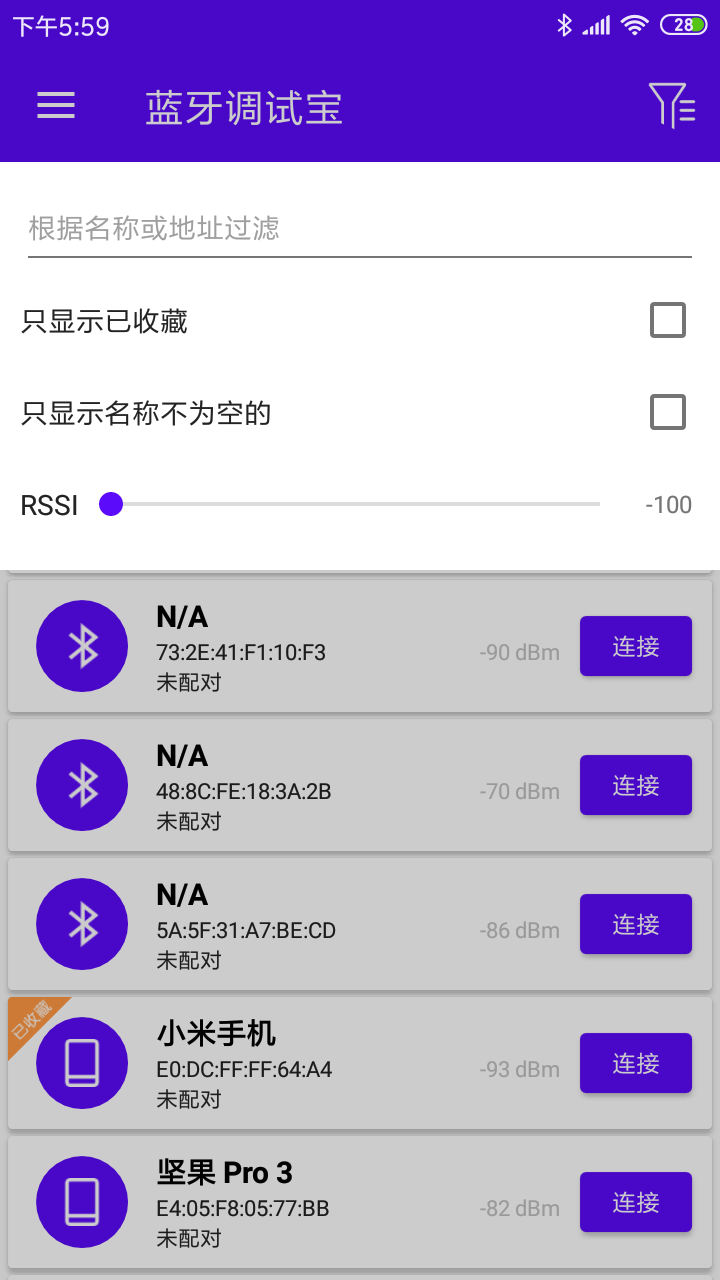Open the hamburger navigation drawer
Viewport: 720px width, 1280px height.
tap(56, 106)
